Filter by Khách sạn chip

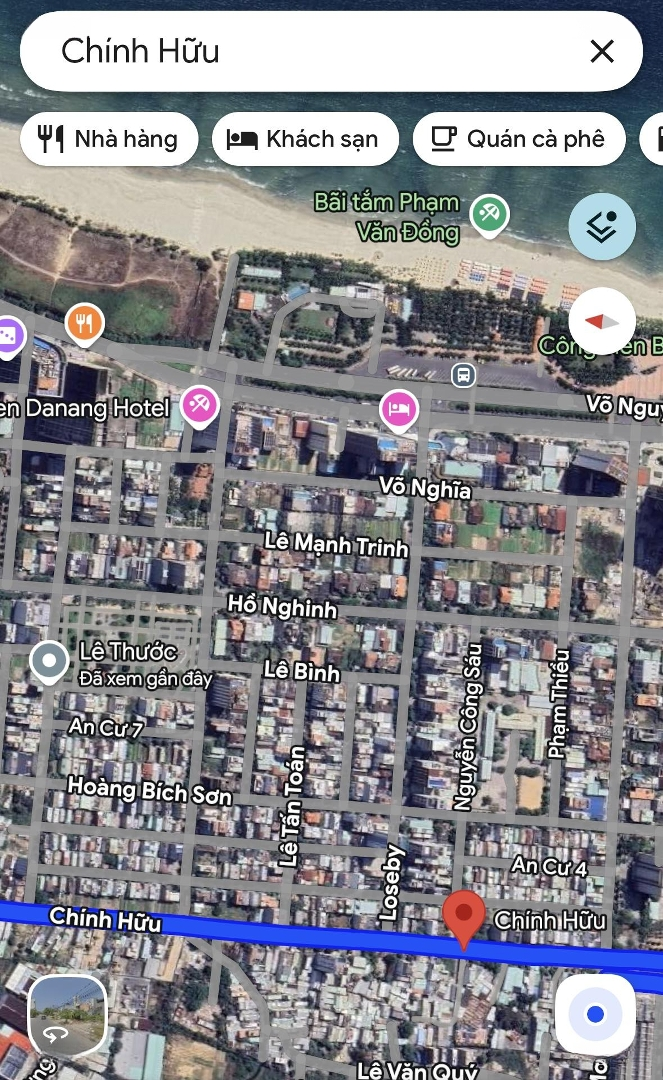(304, 139)
